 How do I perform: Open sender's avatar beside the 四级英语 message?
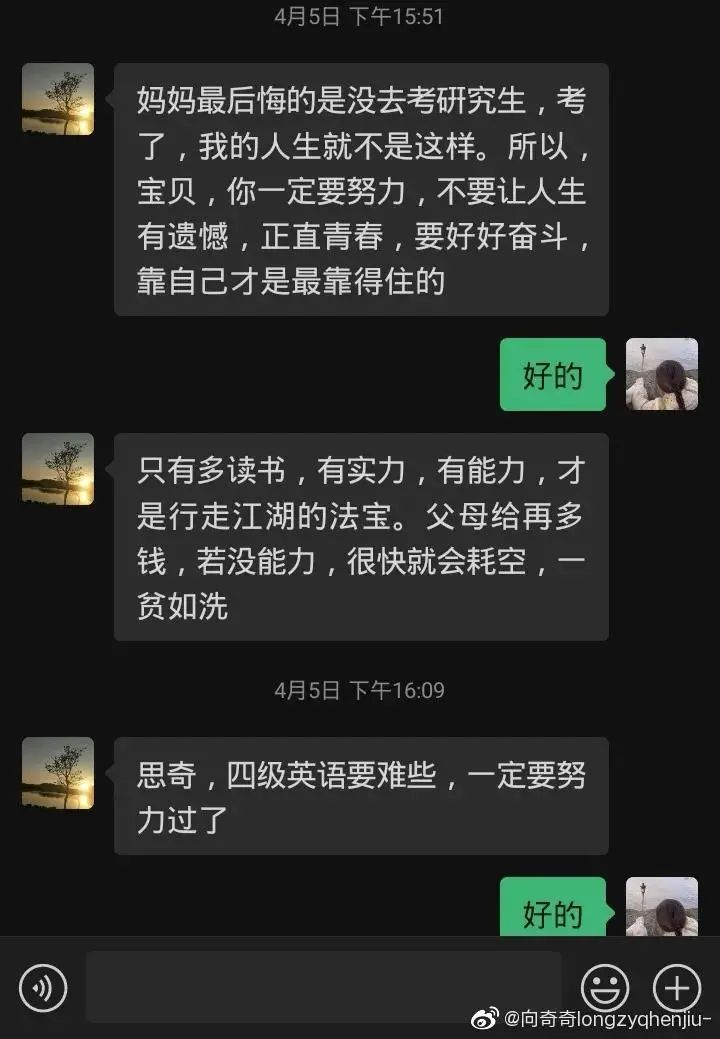(x=58, y=773)
